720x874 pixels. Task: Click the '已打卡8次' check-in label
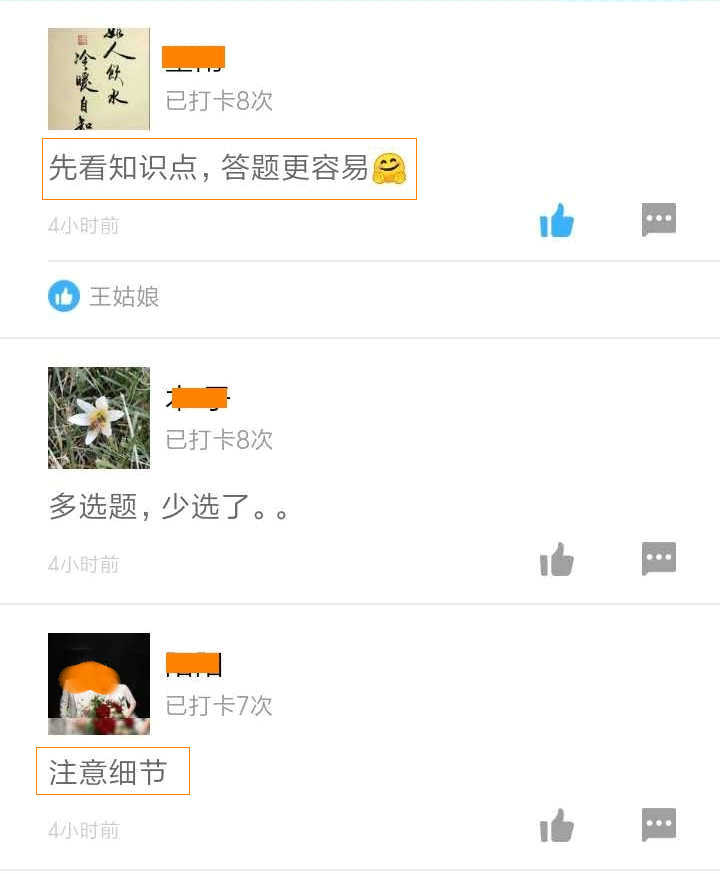tap(217, 101)
